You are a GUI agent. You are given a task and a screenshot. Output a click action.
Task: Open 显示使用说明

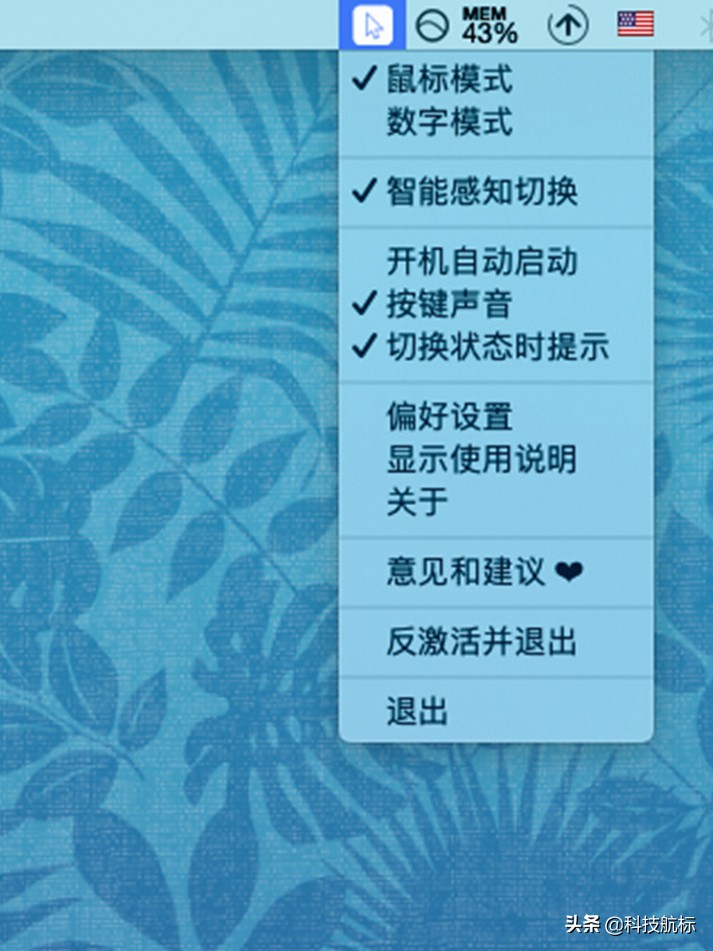pyautogui.click(x=482, y=459)
